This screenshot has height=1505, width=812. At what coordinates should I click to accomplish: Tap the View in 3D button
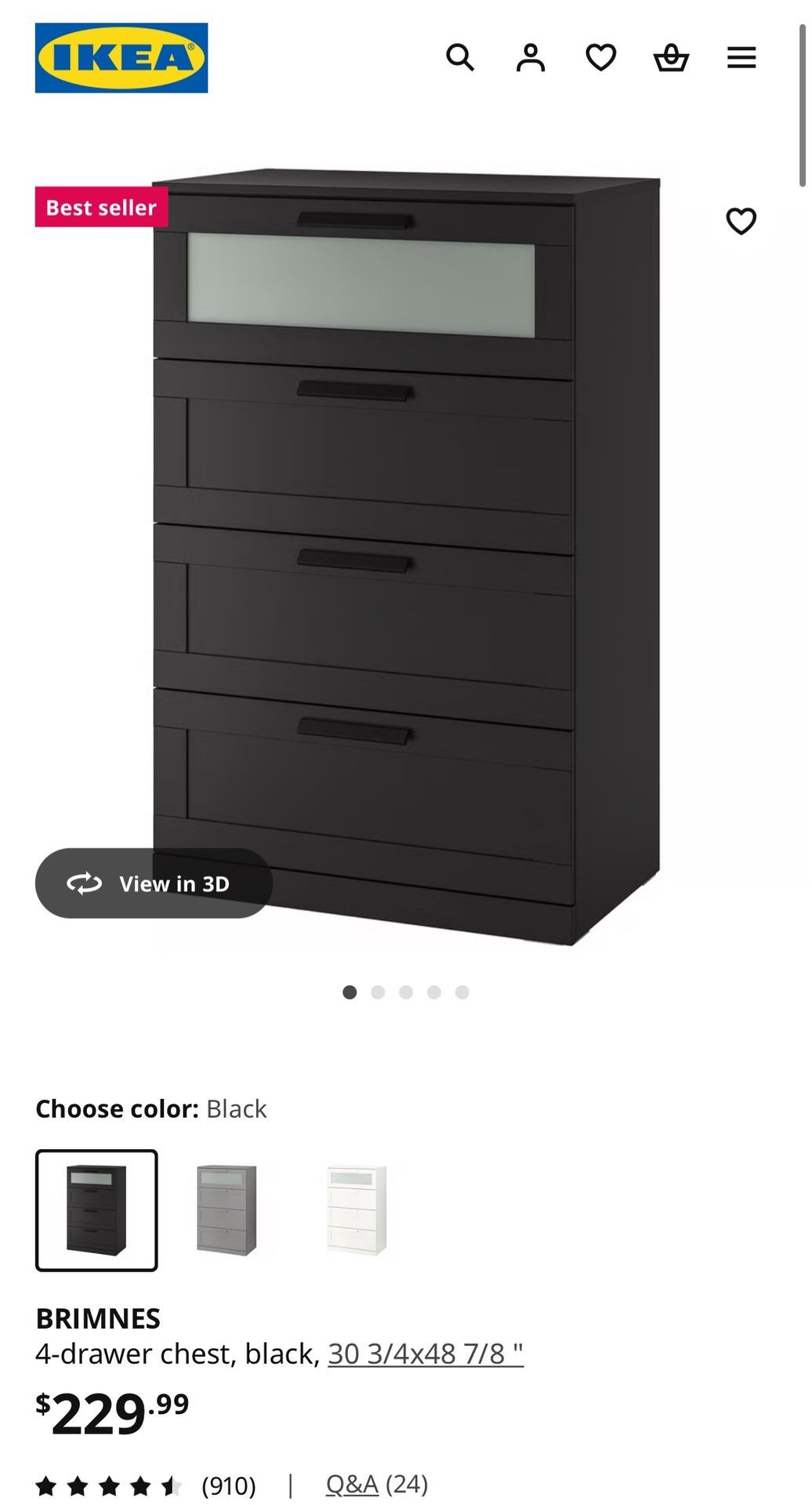click(x=154, y=883)
